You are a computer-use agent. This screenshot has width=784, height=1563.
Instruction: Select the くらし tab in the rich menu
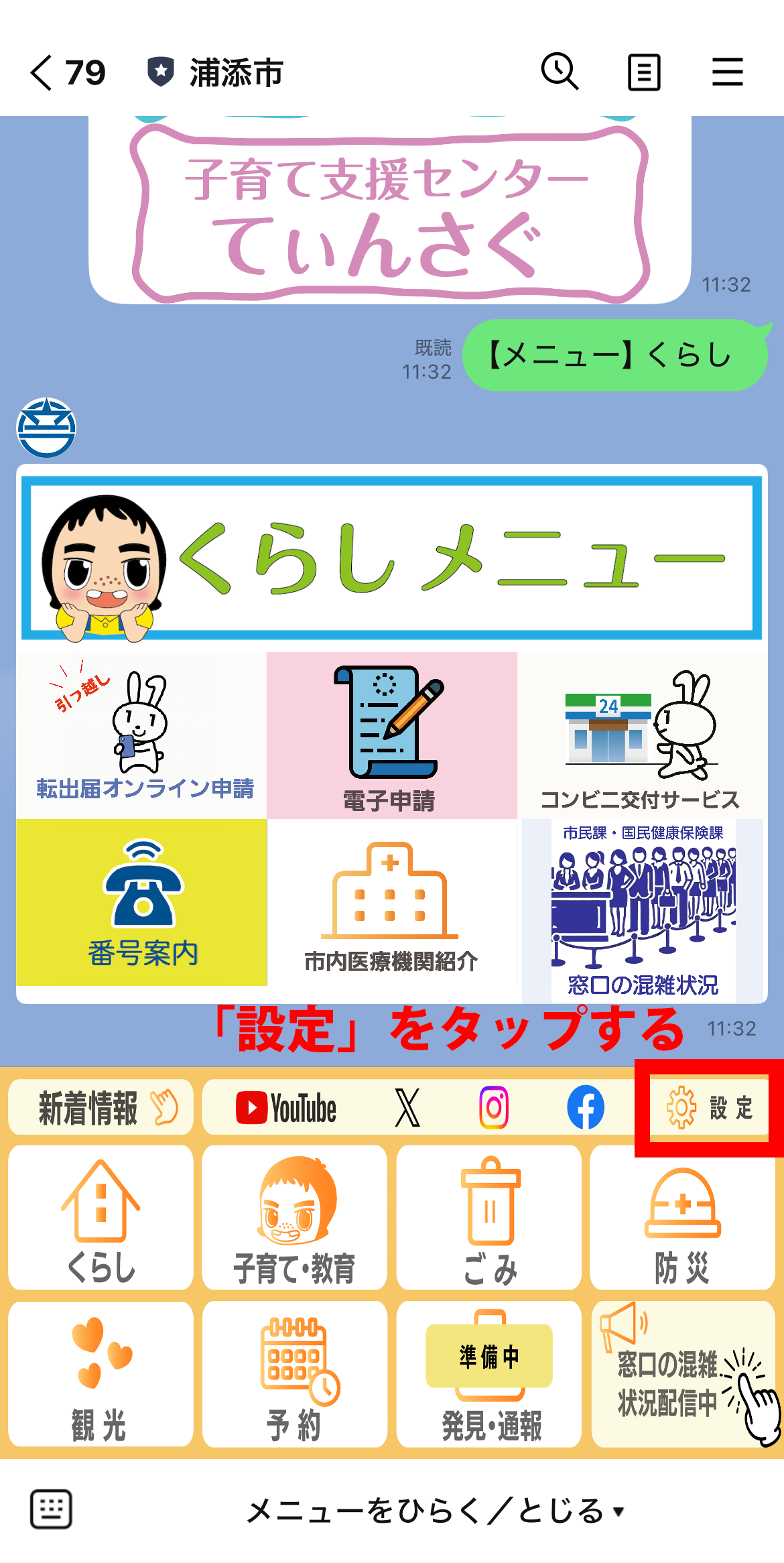pyautogui.click(x=99, y=1216)
